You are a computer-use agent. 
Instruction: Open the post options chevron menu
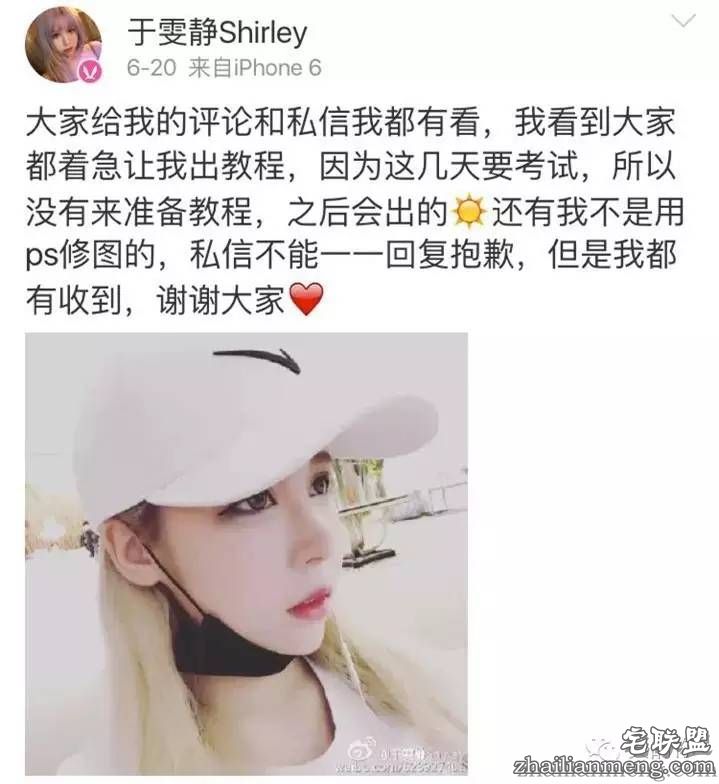coord(683,22)
